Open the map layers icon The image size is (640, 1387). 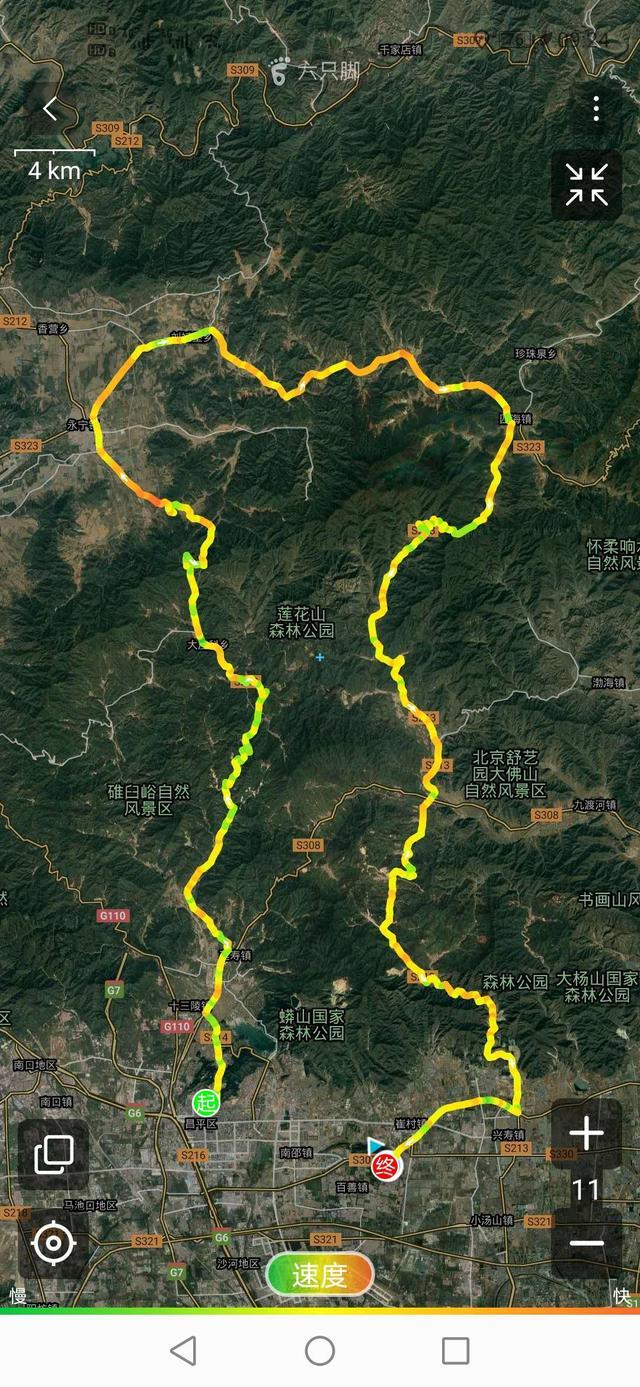click(x=53, y=1154)
